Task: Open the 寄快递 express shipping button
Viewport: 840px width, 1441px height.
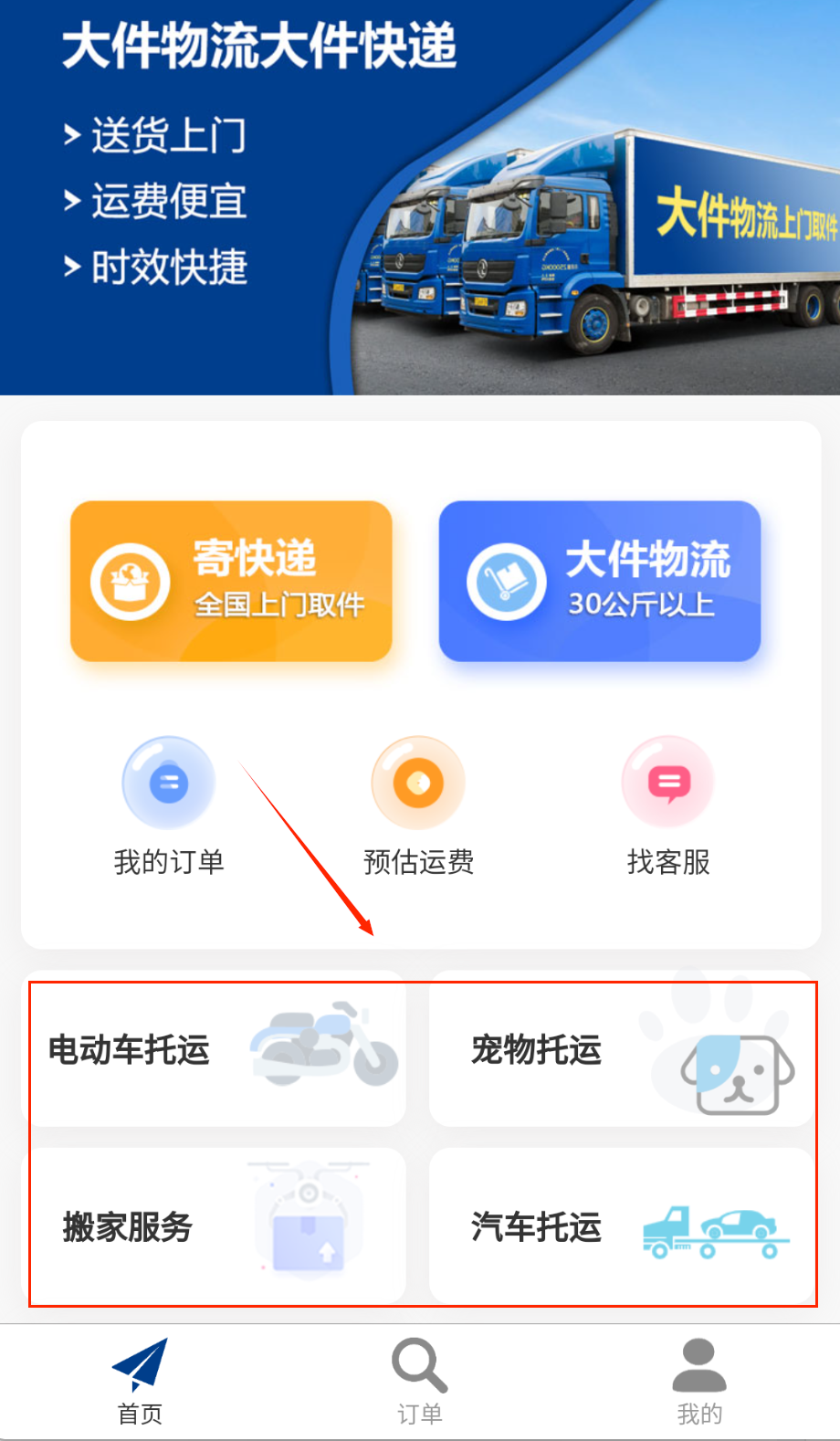Action: pyautogui.click(x=231, y=581)
